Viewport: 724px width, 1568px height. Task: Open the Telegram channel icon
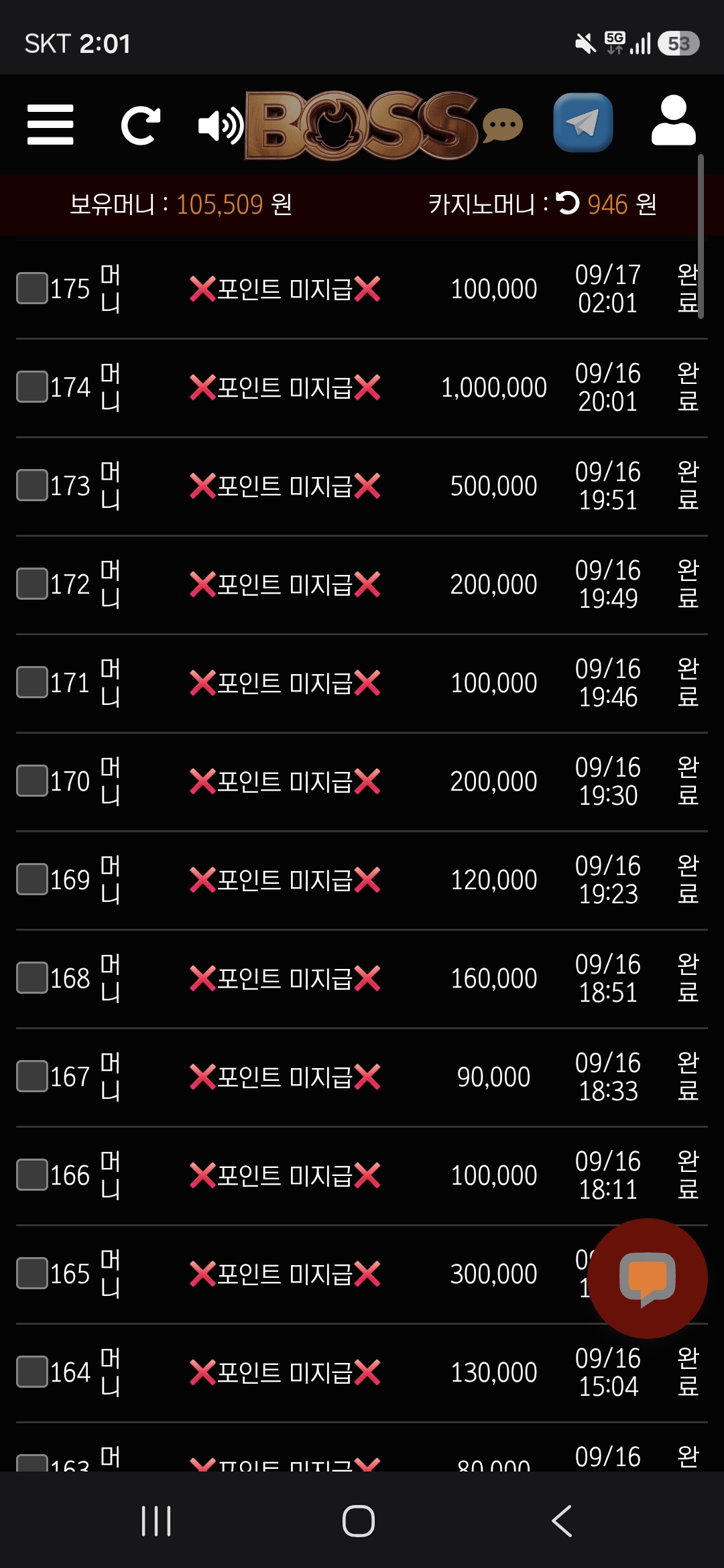tap(583, 123)
